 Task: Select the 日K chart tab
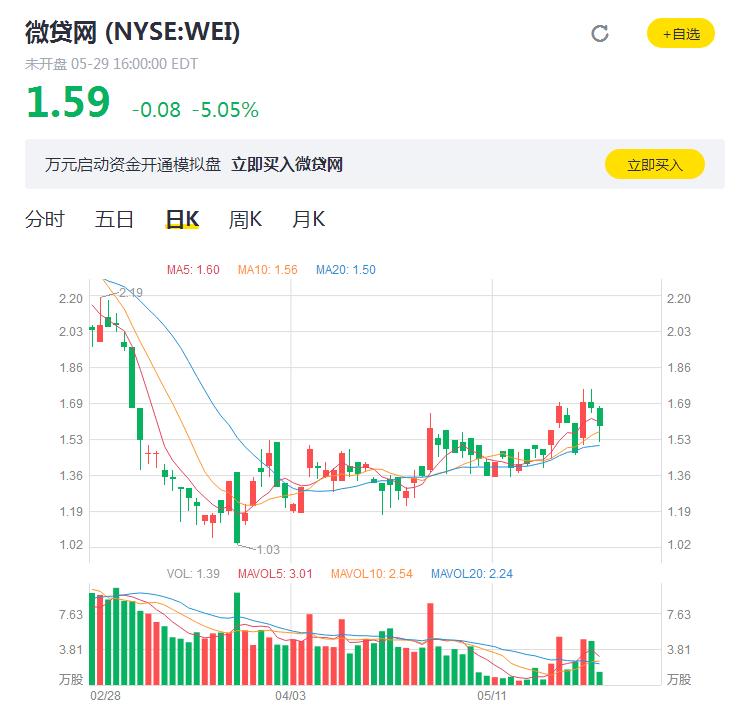pyautogui.click(x=182, y=219)
